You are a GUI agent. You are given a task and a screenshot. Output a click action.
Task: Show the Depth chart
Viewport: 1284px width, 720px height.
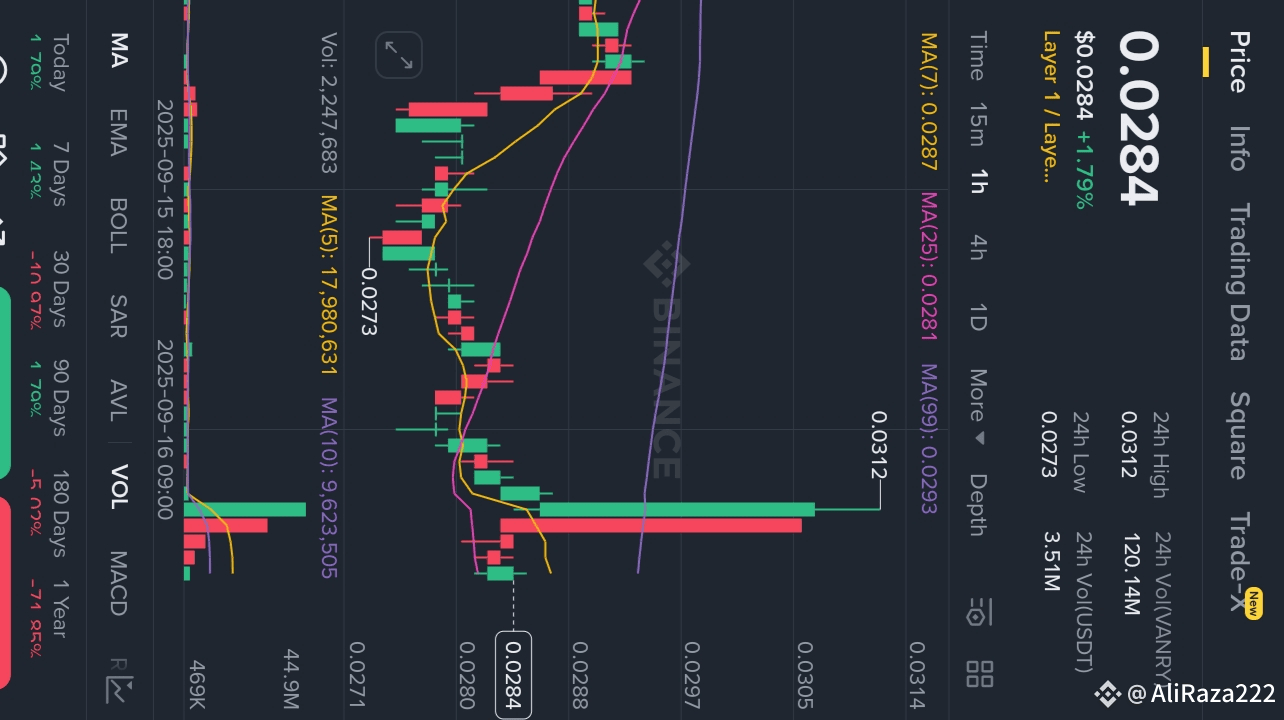coord(978,505)
